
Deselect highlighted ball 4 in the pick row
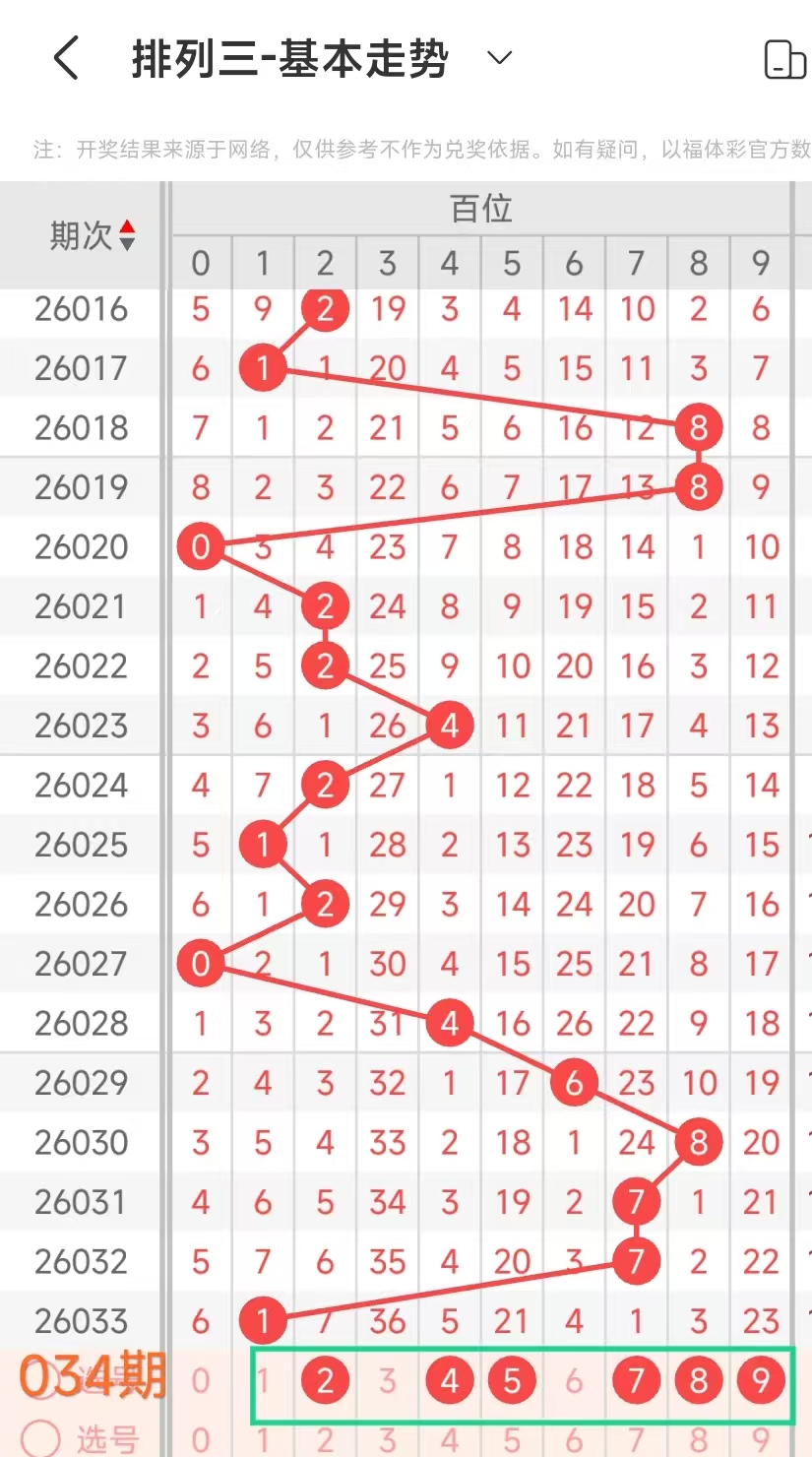point(450,1381)
